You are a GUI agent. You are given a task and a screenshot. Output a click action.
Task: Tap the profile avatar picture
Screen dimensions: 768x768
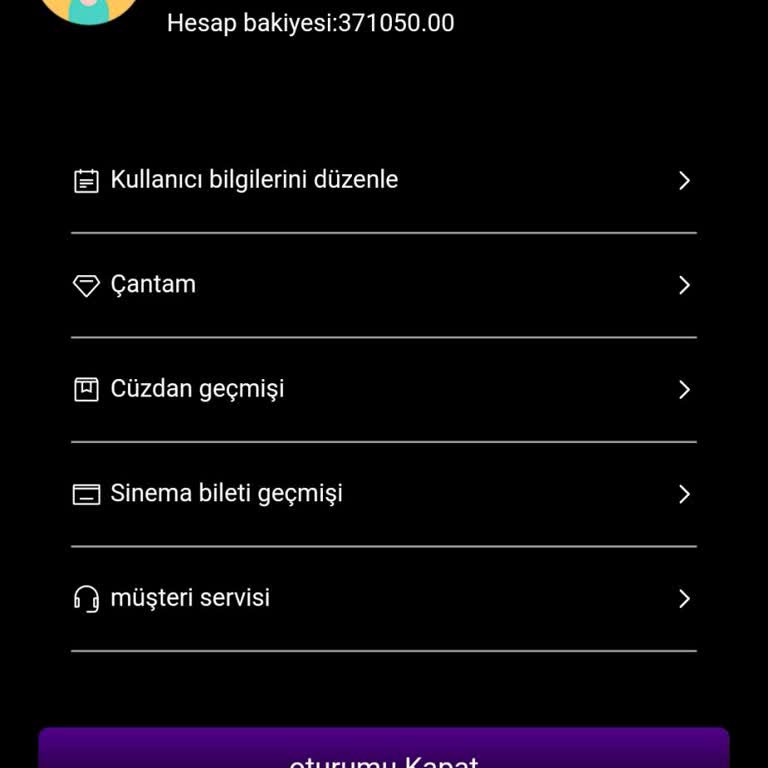90,9
